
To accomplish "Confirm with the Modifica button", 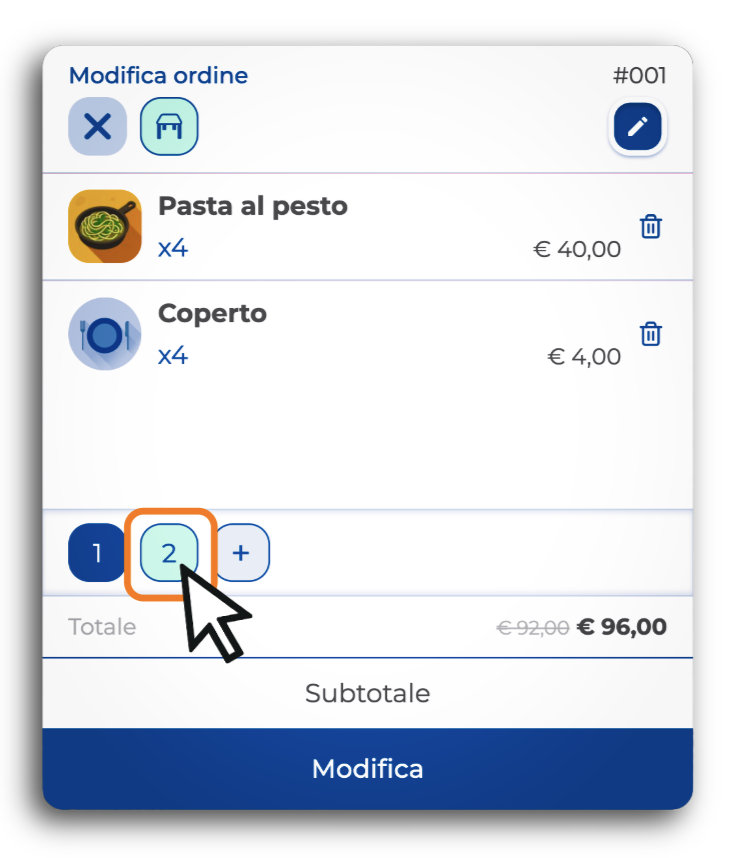I will point(367,769).
